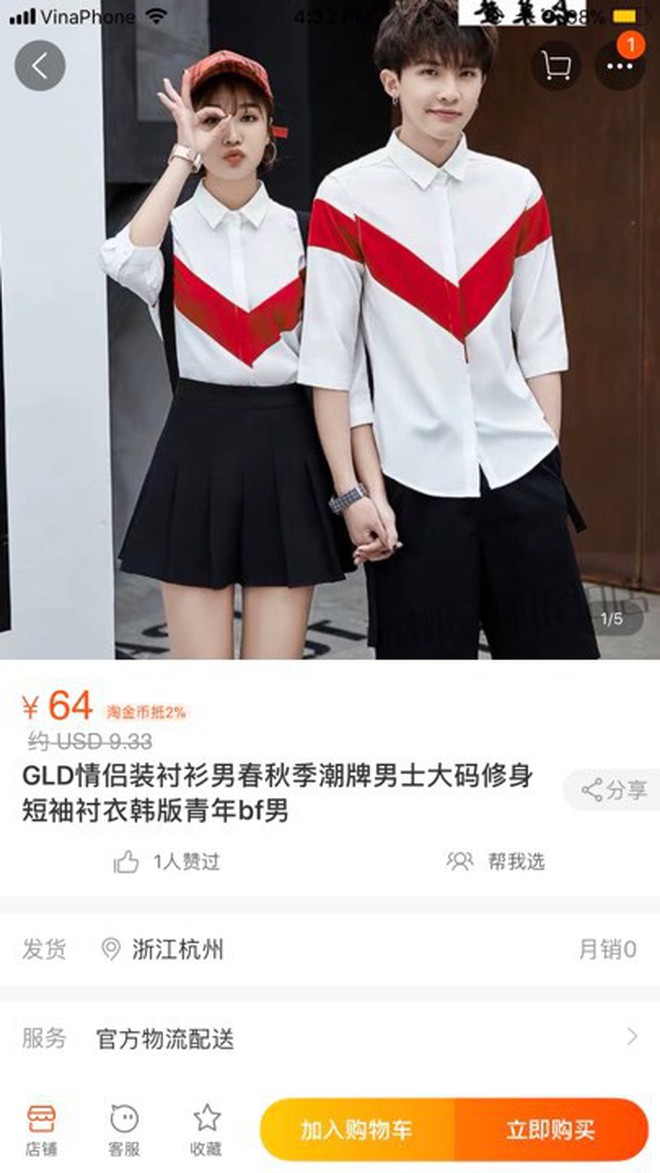Open the three-dot overflow menu
Screen dimensions: 660x1173
(x=620, y=66)
